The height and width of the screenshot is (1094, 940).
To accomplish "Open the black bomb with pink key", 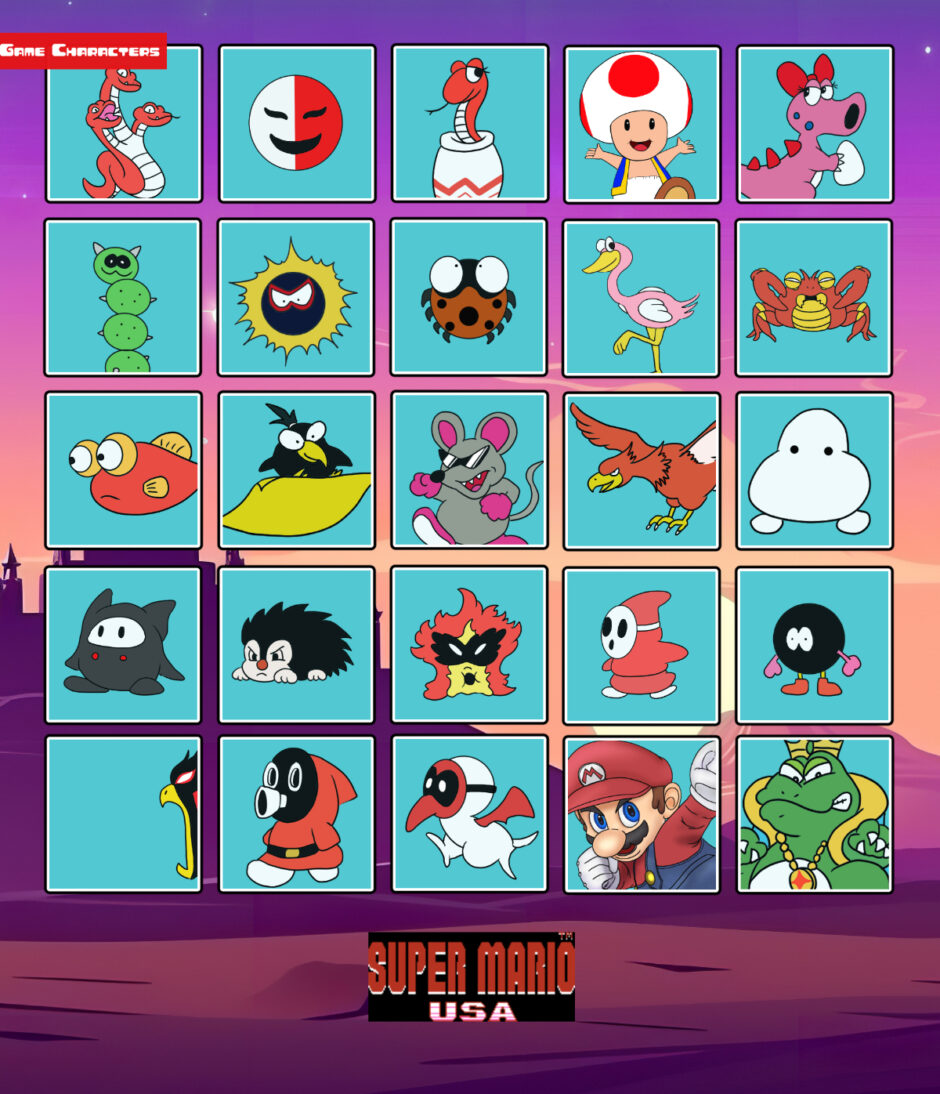I will point(814,645).
